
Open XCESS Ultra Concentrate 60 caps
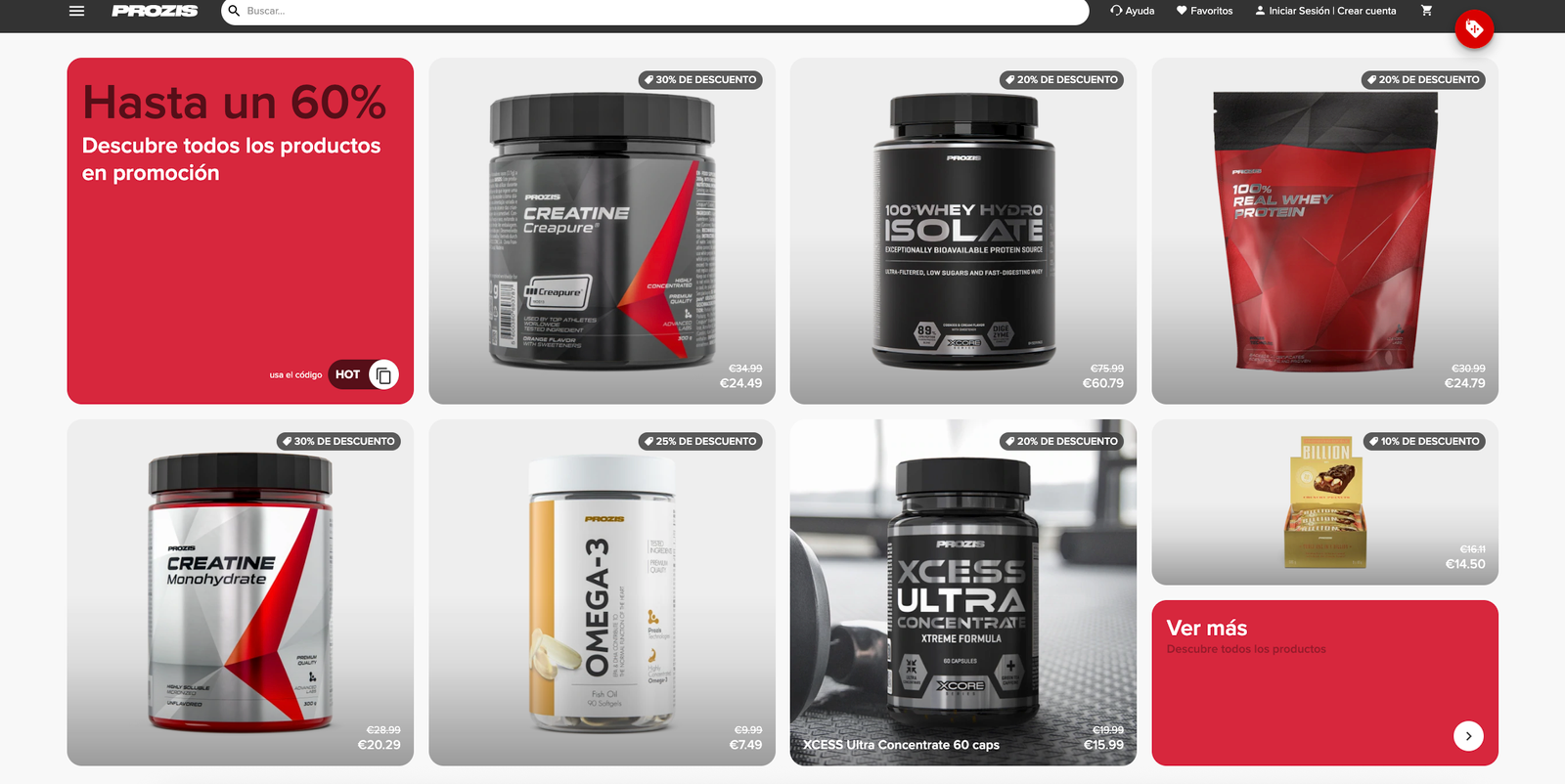(x=963, y=592)
